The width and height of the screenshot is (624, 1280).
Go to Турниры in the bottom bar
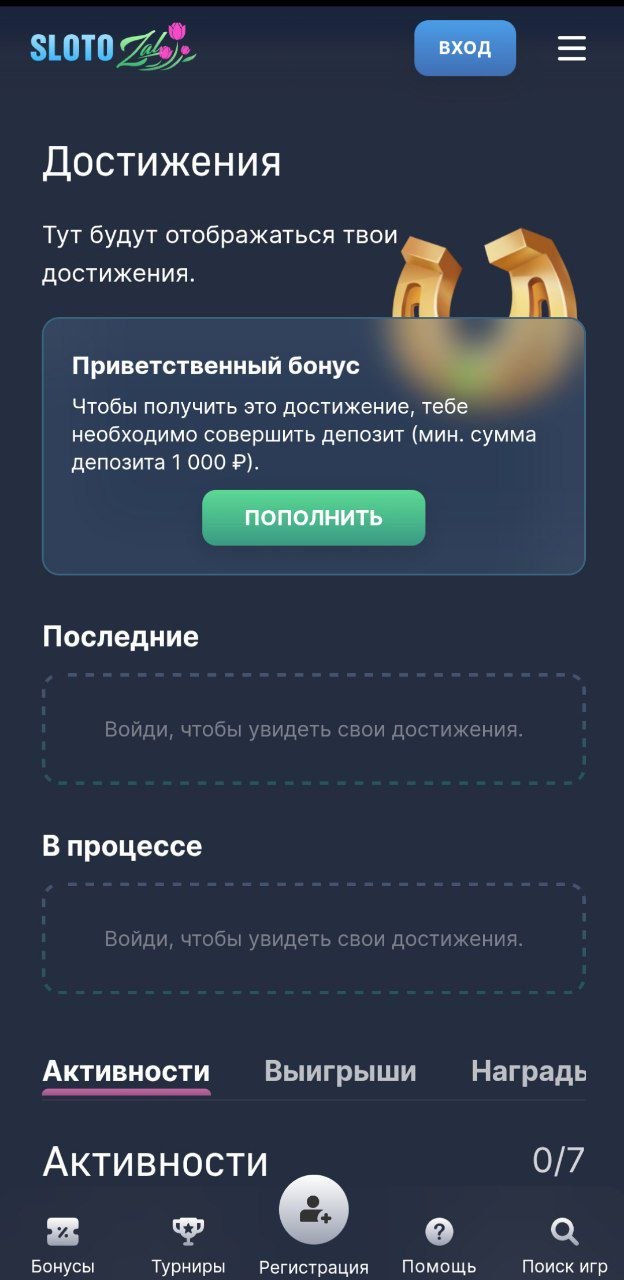click(188, 1245)
